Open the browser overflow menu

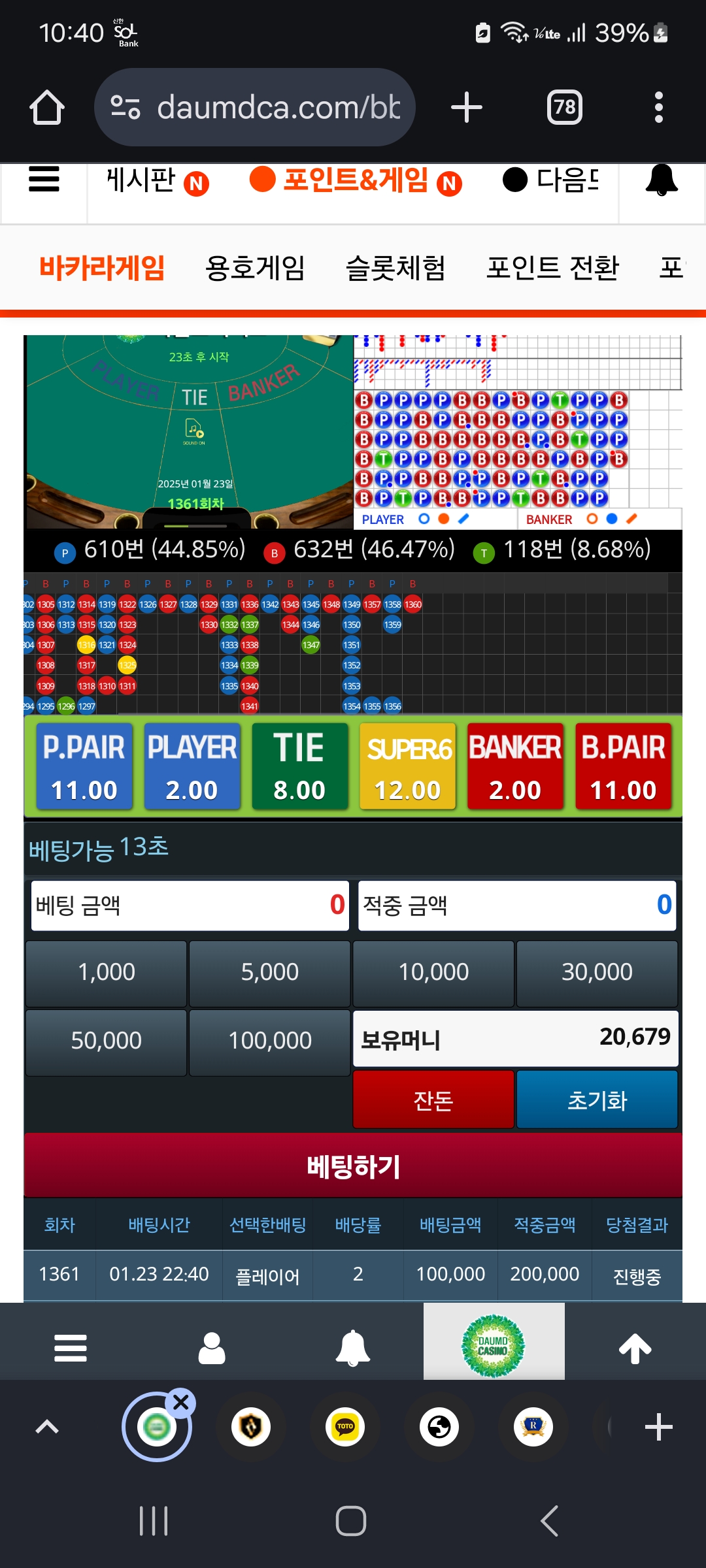(658, 107)
